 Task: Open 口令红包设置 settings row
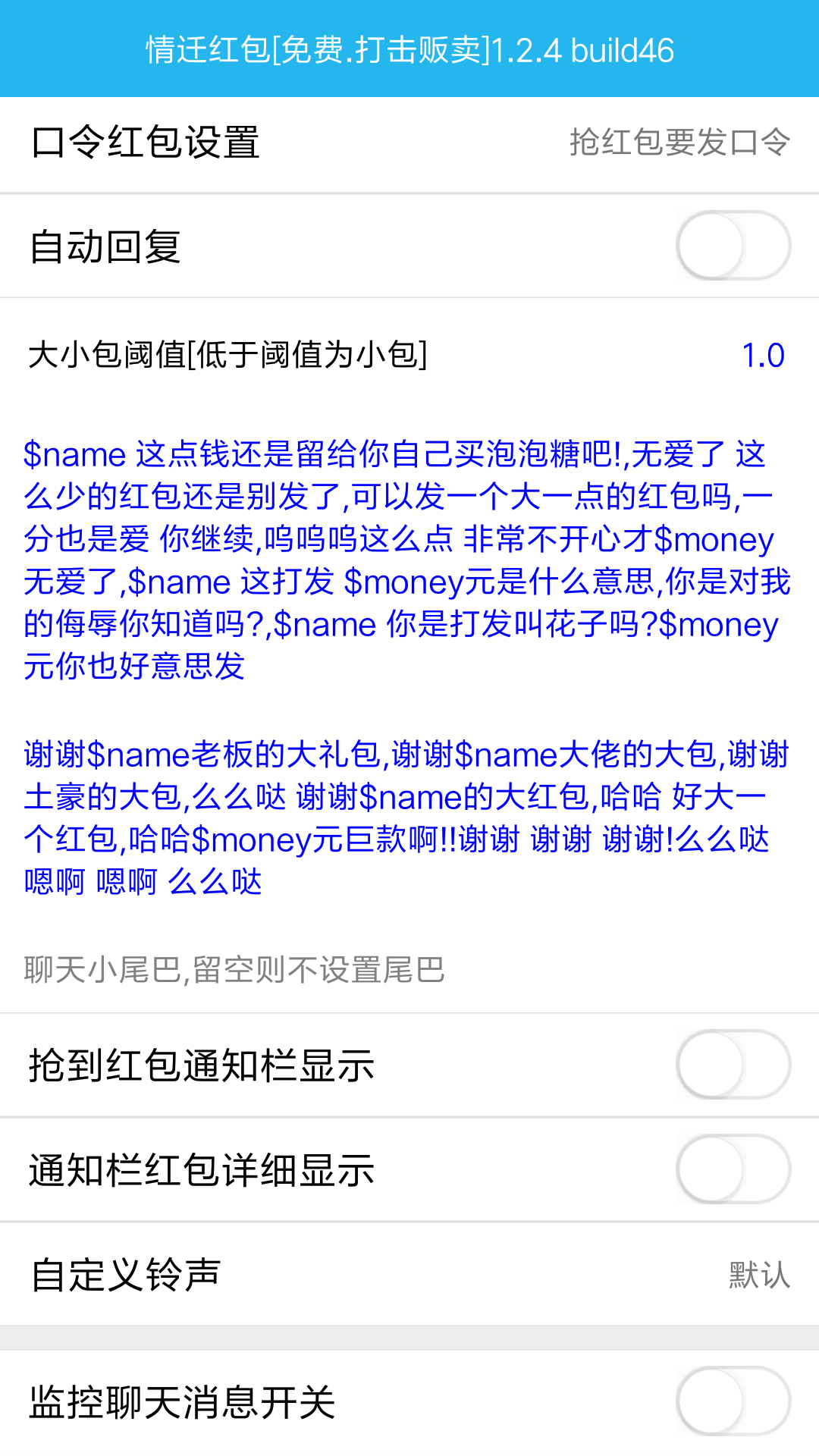[x=409, y=143]
